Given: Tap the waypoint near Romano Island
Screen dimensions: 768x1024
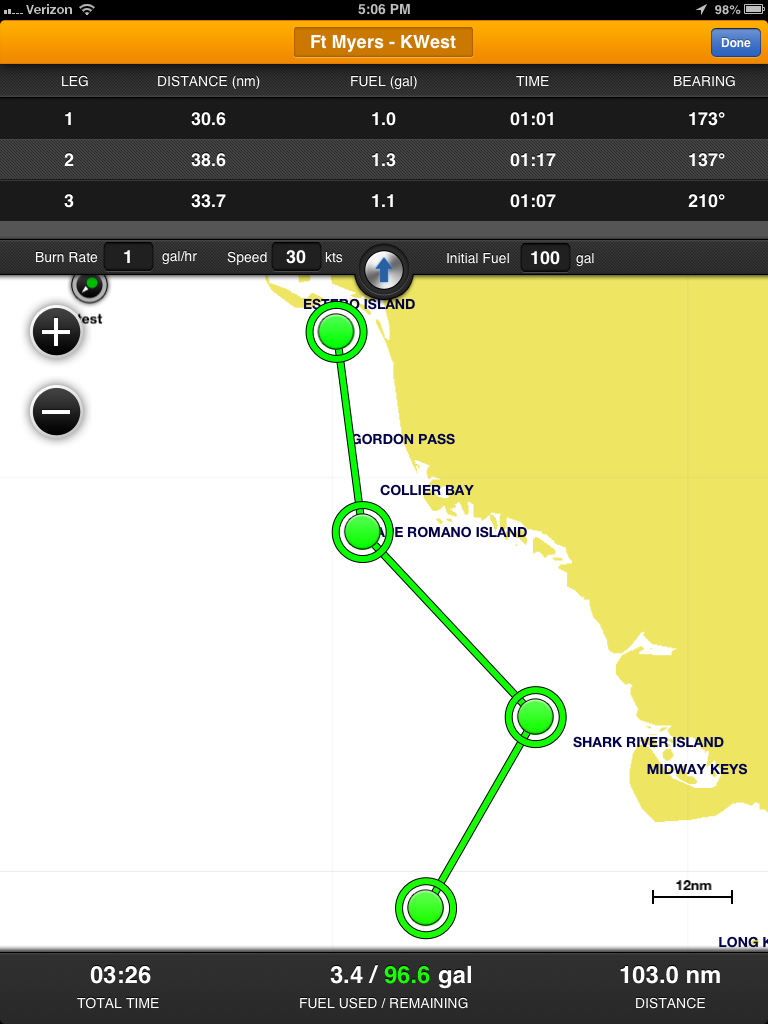Looking at the screenshot, I should pos(362,532).
